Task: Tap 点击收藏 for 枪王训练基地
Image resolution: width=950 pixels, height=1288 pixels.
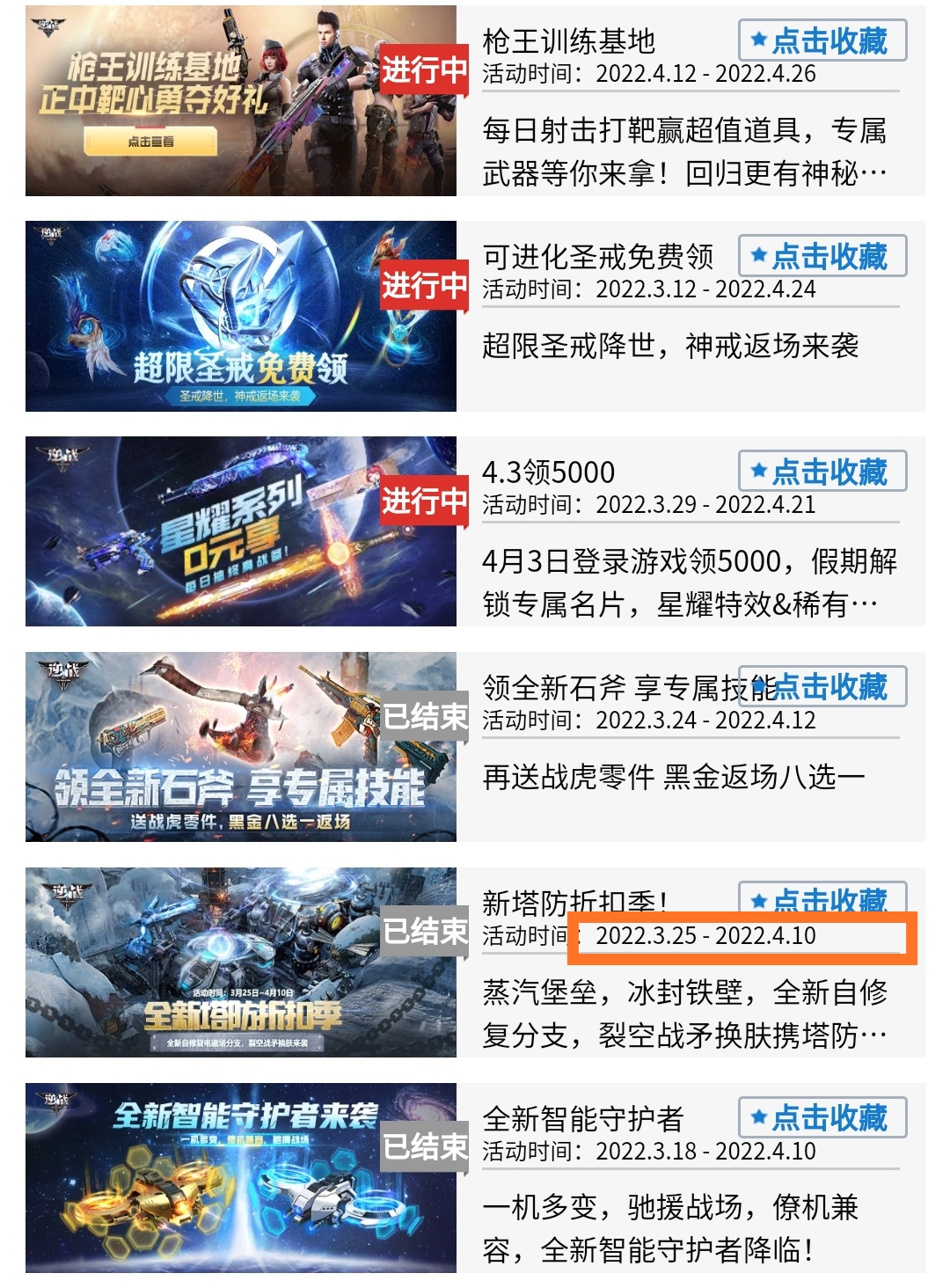Action: 822,40
